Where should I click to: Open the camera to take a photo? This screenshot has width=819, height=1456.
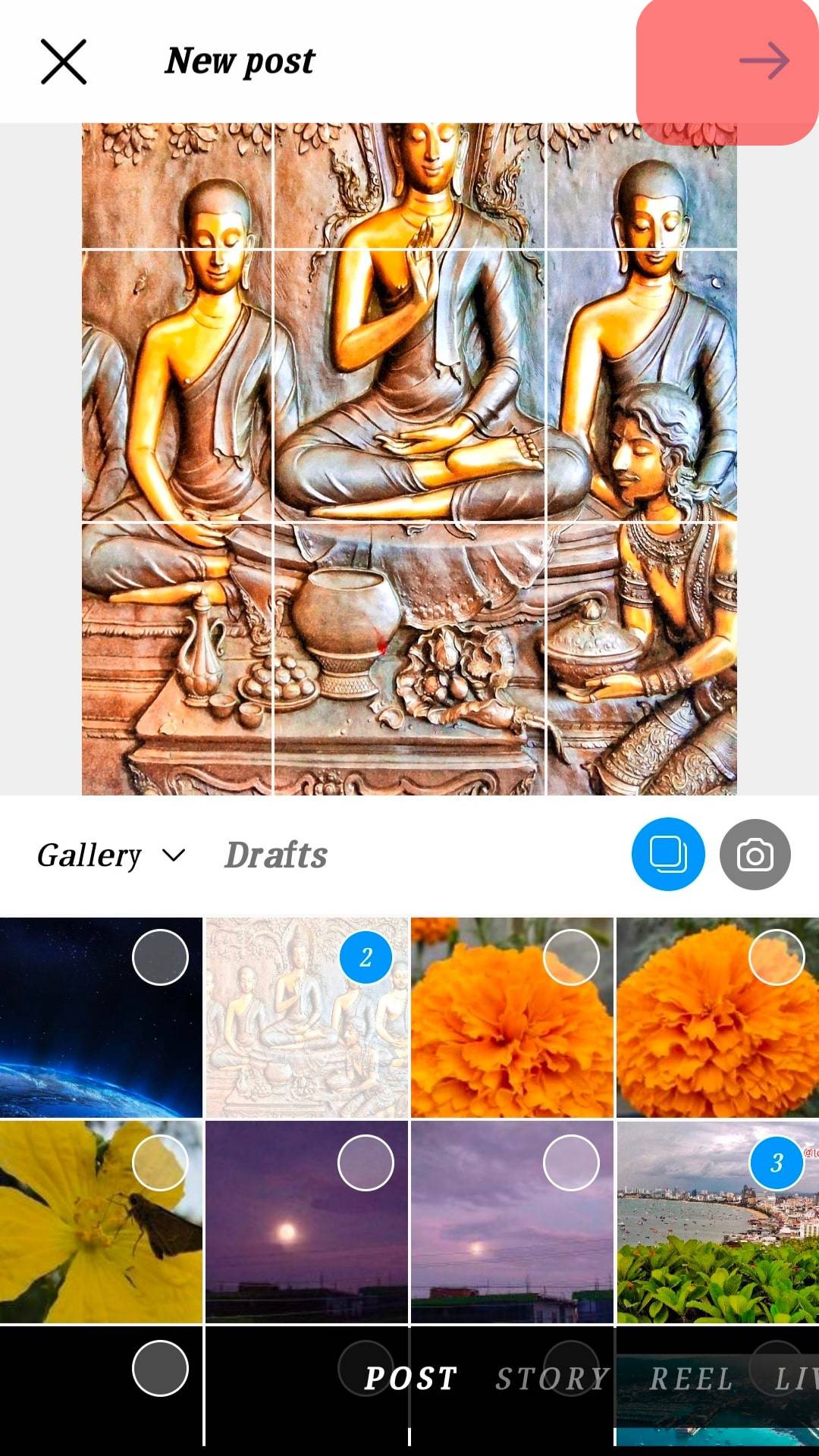(755, 855)
